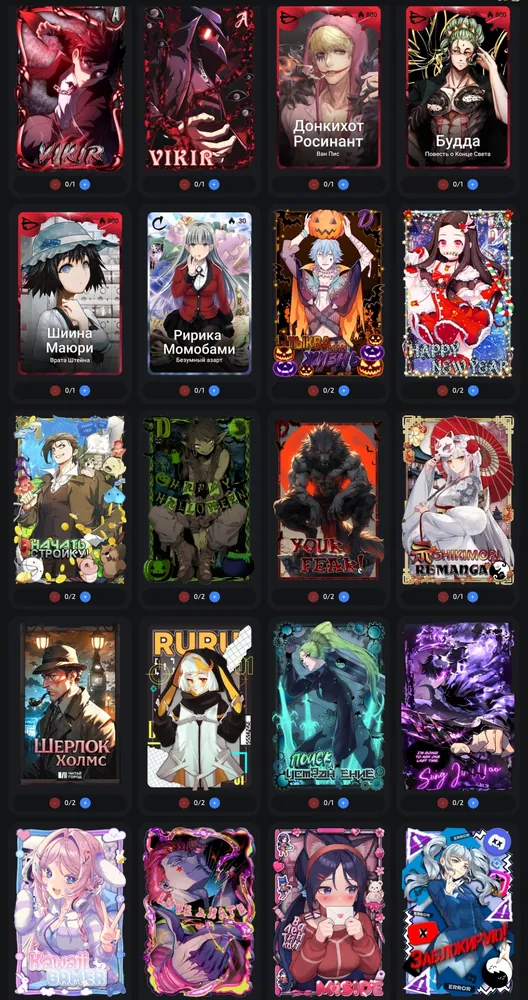Open the Sung Jin Woo purple card
The height and width of the screenshot is (1000, 528).
pos(458,707)
